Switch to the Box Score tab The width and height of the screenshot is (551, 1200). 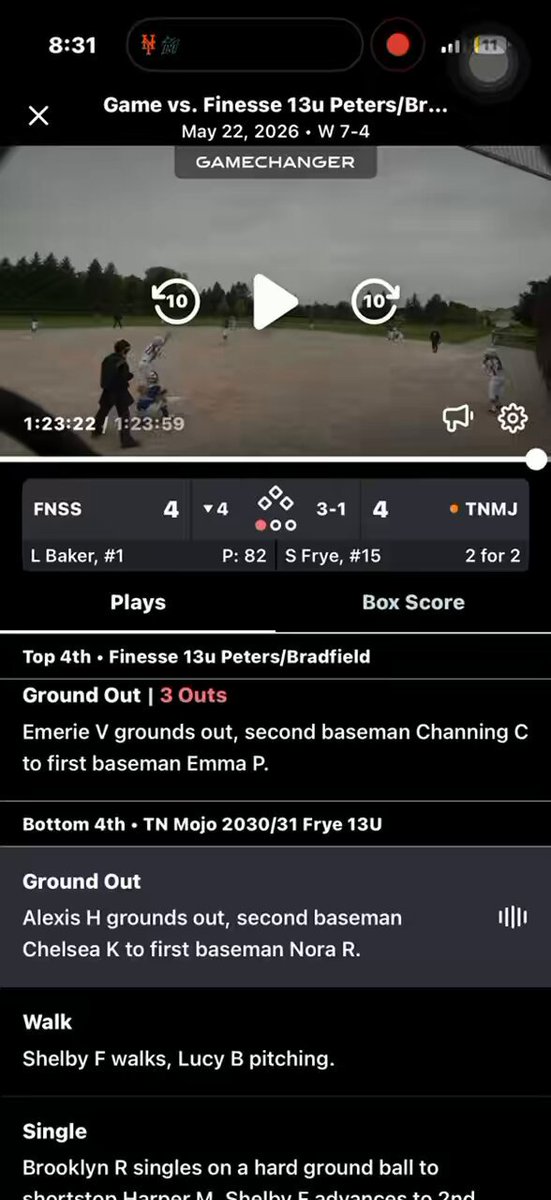[x=413, y=602]
